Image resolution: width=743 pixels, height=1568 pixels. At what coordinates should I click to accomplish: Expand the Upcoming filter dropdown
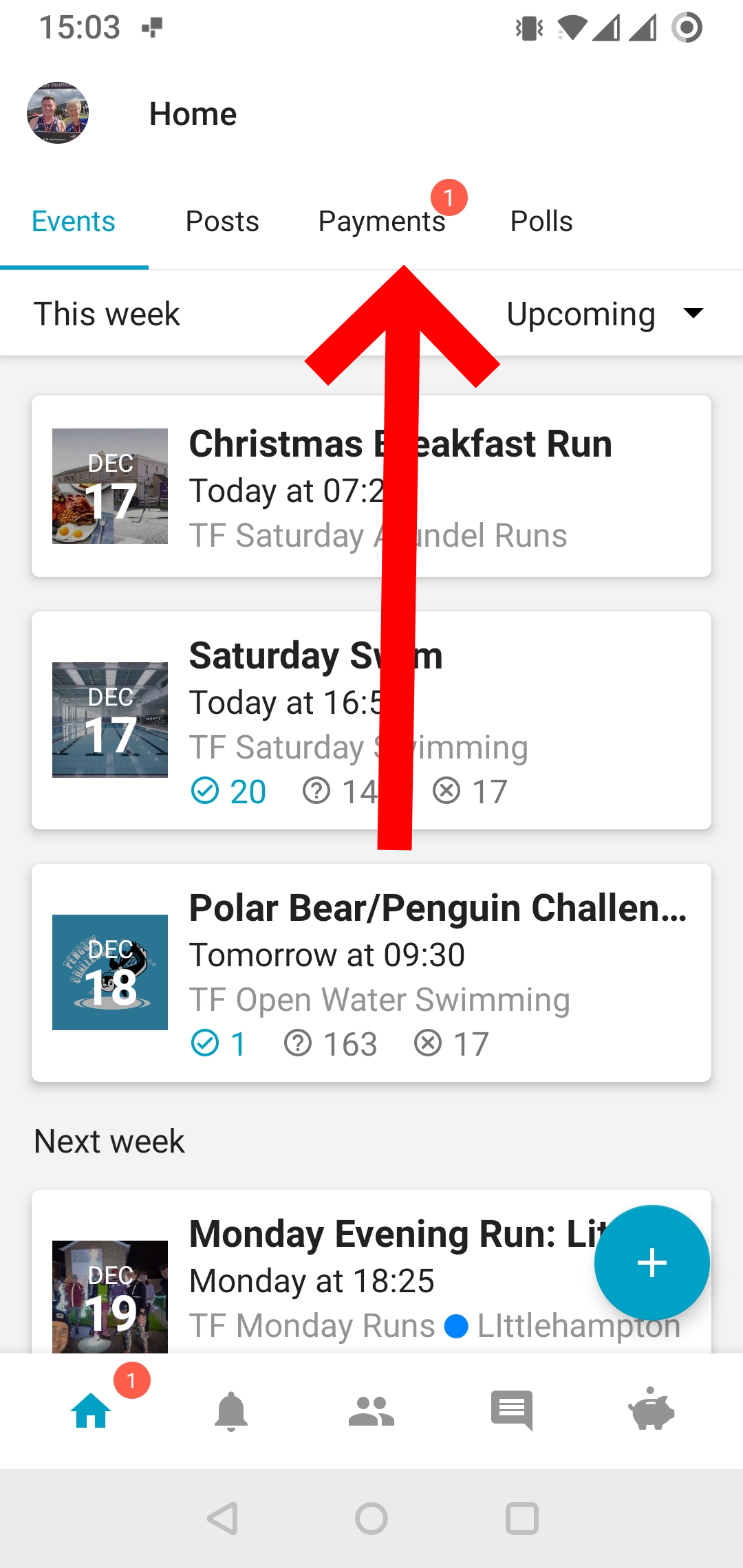tap(605, 314)
